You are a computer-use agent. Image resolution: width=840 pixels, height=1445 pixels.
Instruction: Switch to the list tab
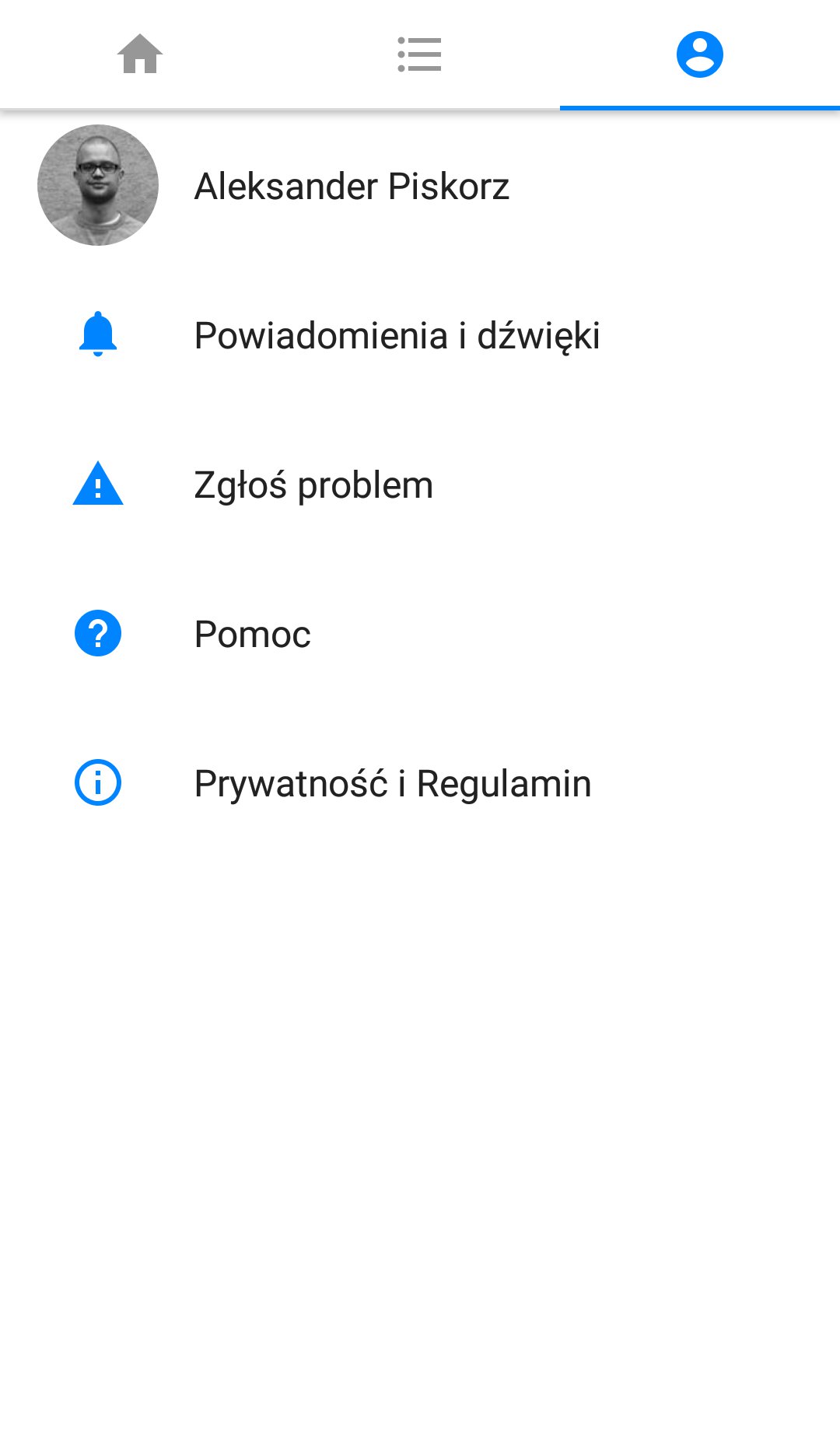[419, 54]
